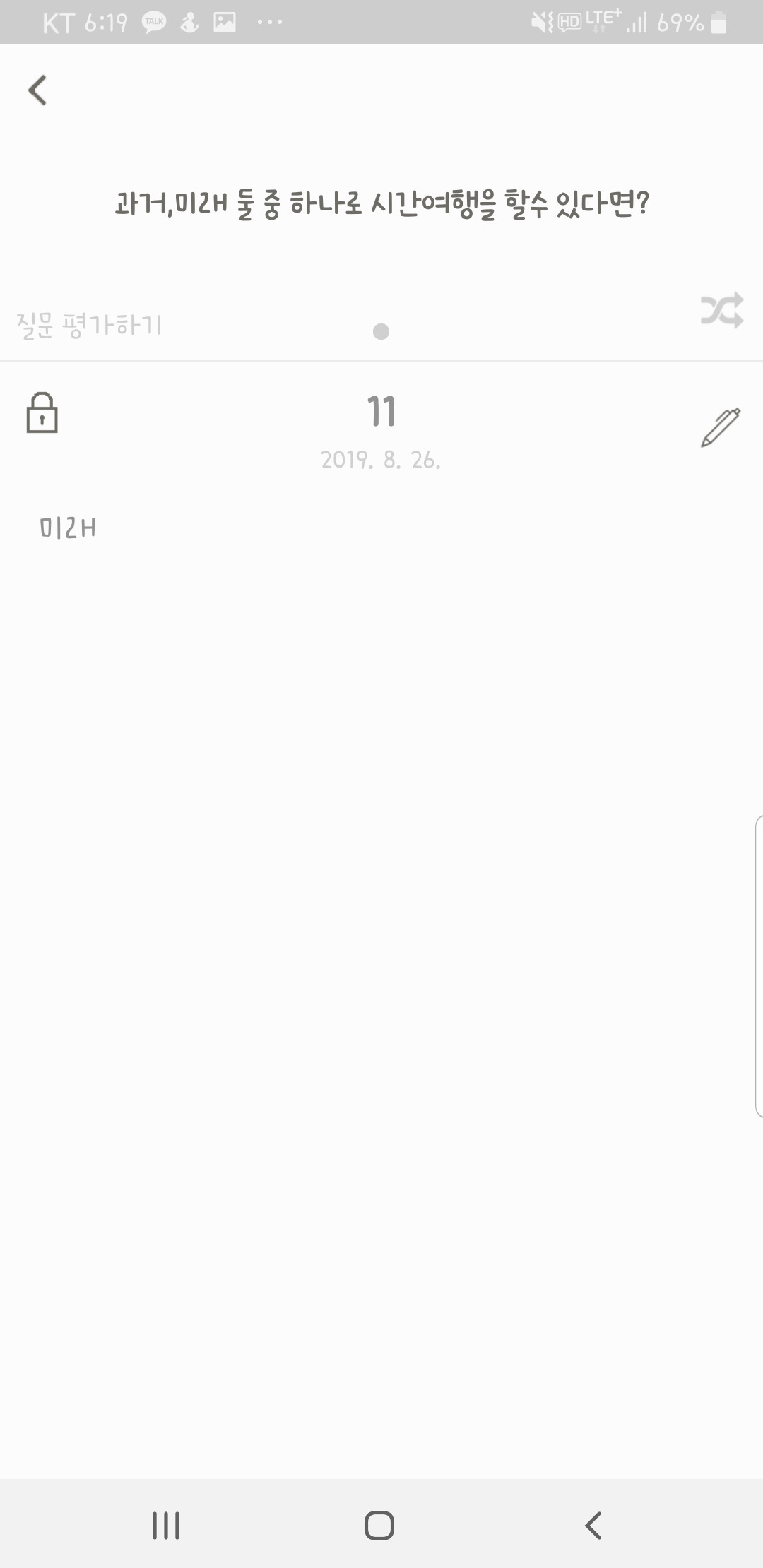This screenshot has height=1568, width=763.
Task: Select the pencil icon to edit the answer
Action: point(721,428)
